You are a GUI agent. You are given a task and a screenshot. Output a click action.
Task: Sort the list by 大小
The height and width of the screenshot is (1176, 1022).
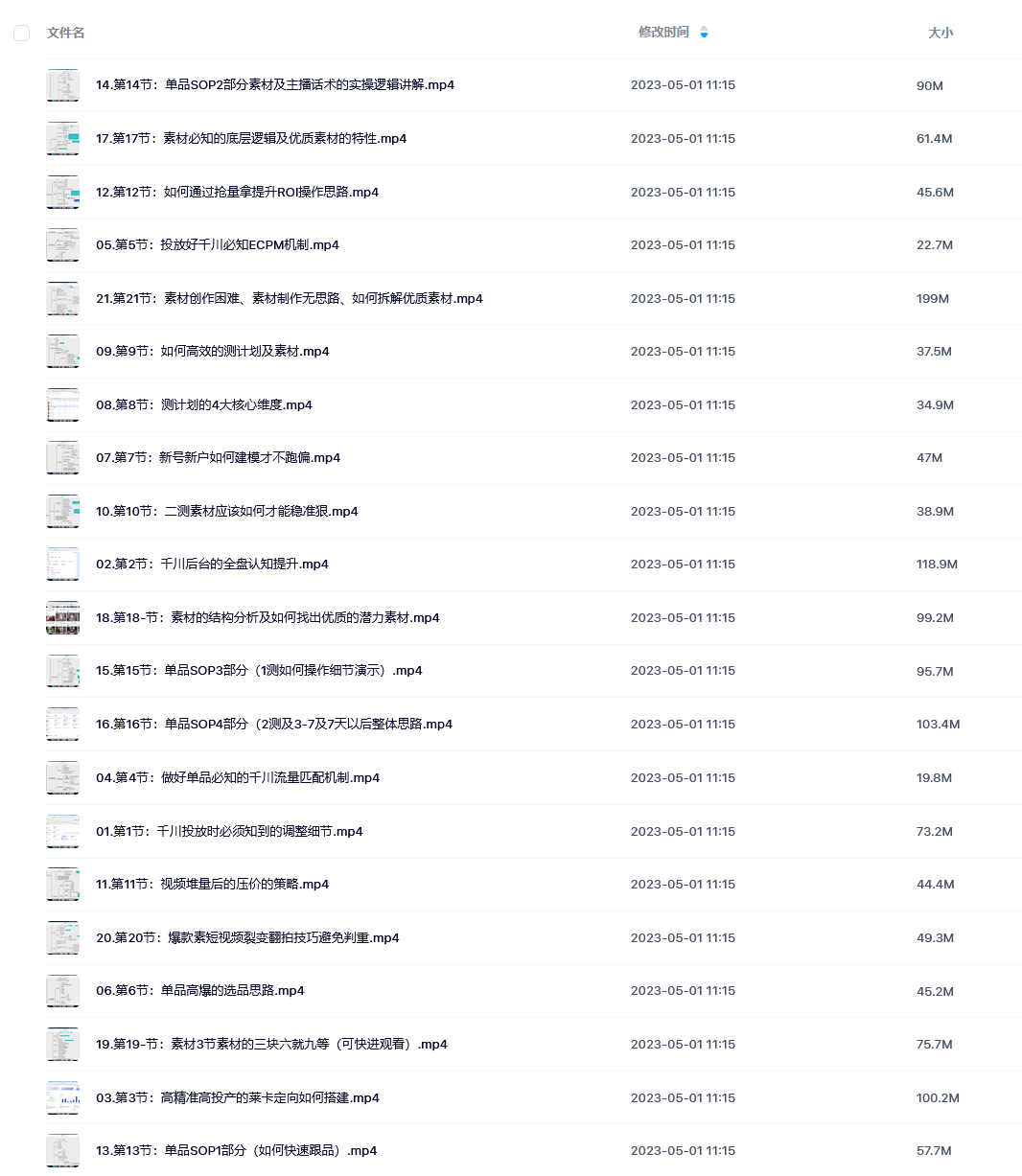tap(940, 33)
